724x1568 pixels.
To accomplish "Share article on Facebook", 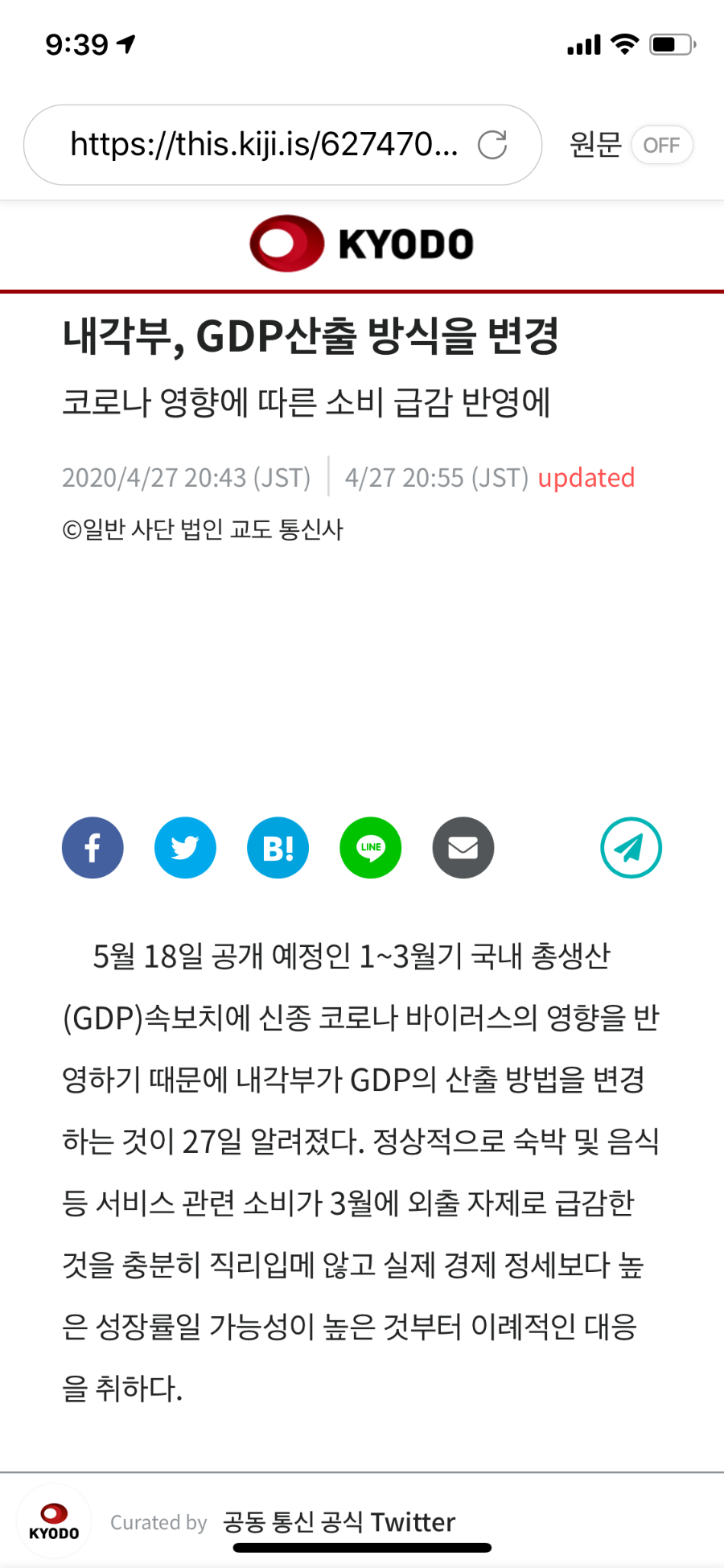I will (x=93, y=848).
